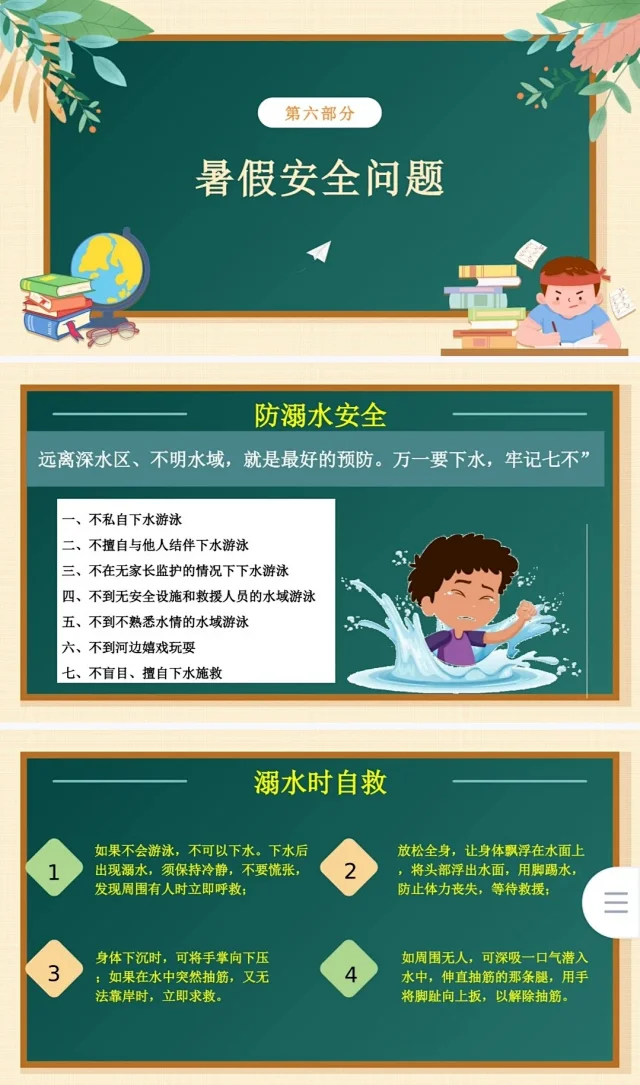Open the floating menu button
Viewport: 640px width, 1085px height.
tap(616, 902)
